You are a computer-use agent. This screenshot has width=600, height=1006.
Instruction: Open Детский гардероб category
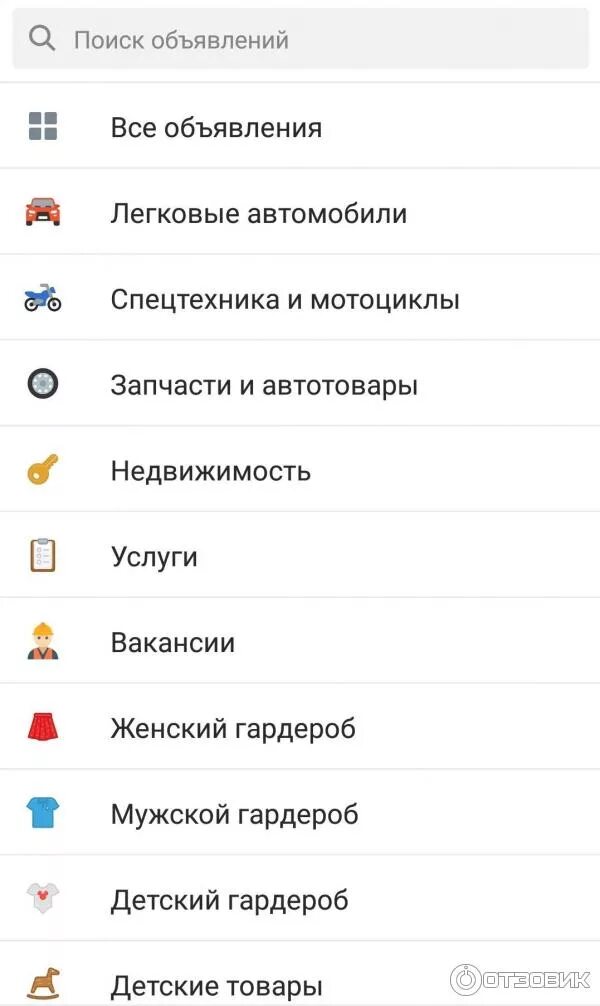(300, 899)
